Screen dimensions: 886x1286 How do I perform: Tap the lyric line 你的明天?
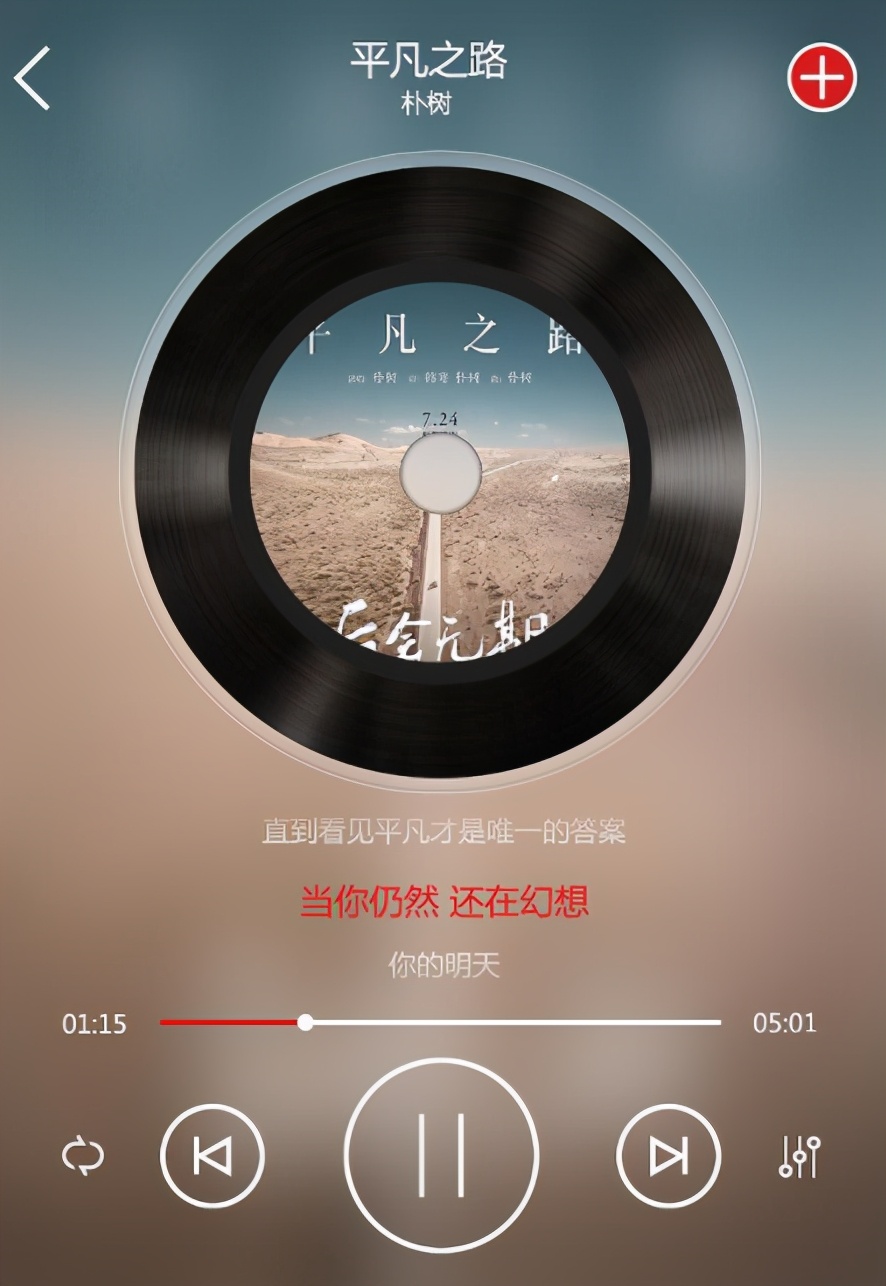tap(443, 963)
